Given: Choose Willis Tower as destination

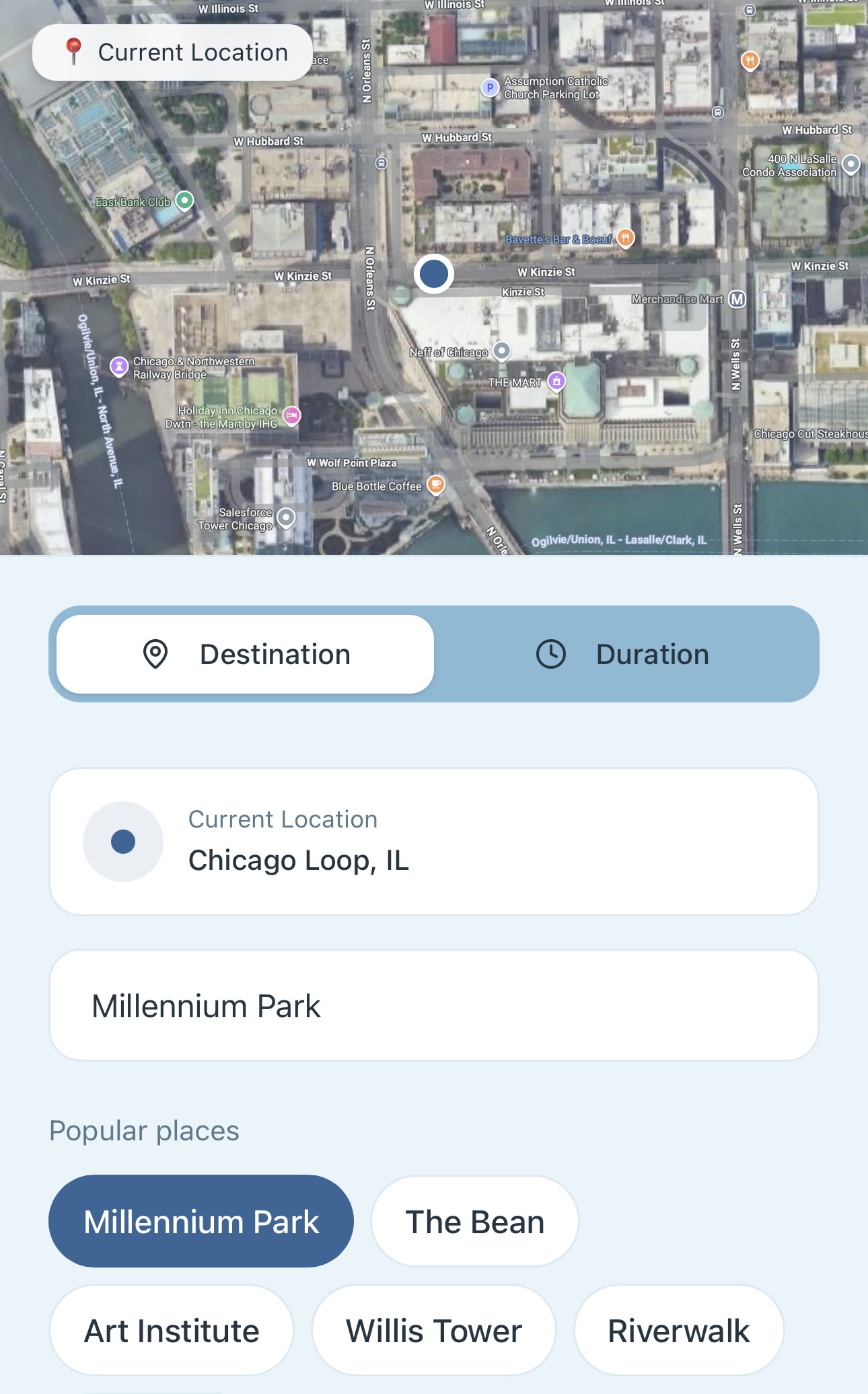Looking at the screenshot, I should [x=434, y=1330].
